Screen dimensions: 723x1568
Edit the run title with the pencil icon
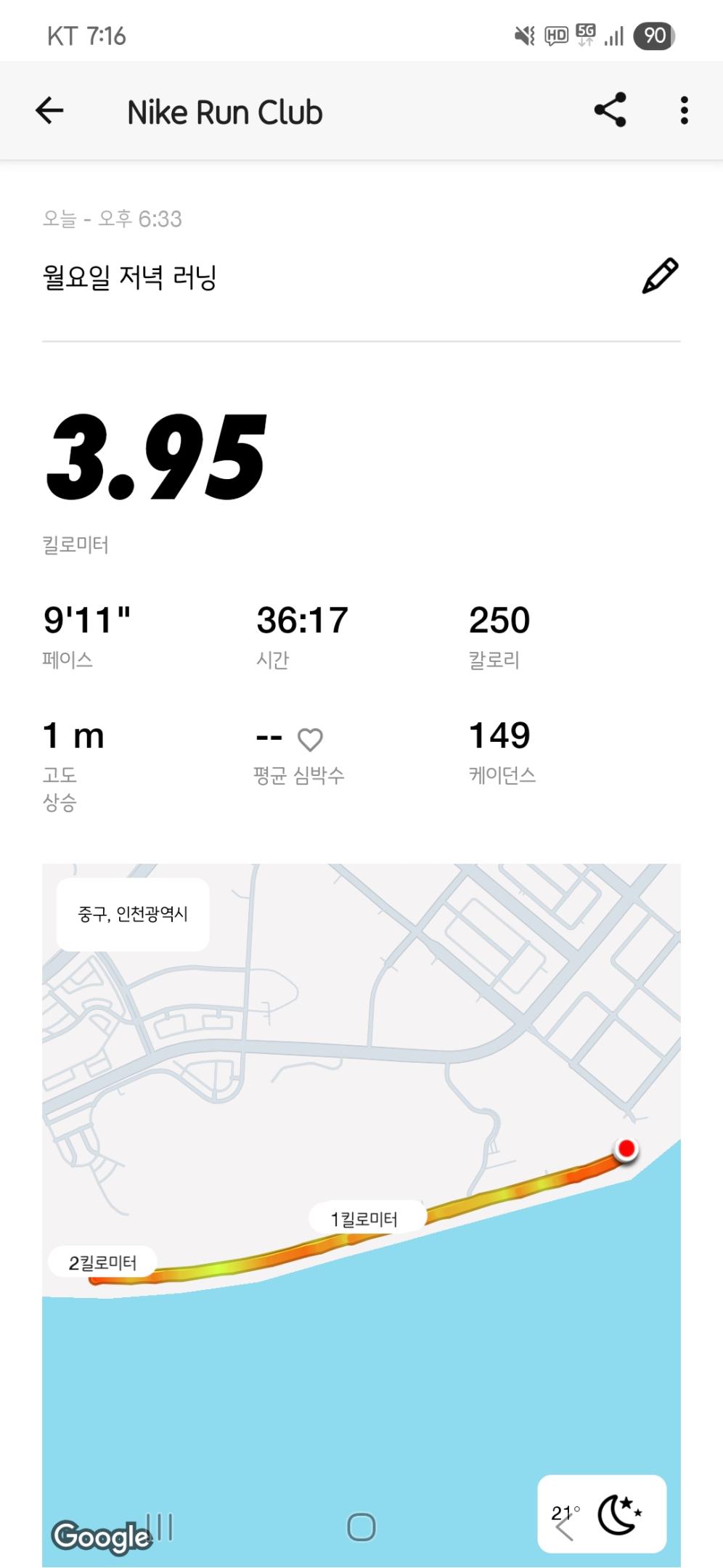coord(660,276)
